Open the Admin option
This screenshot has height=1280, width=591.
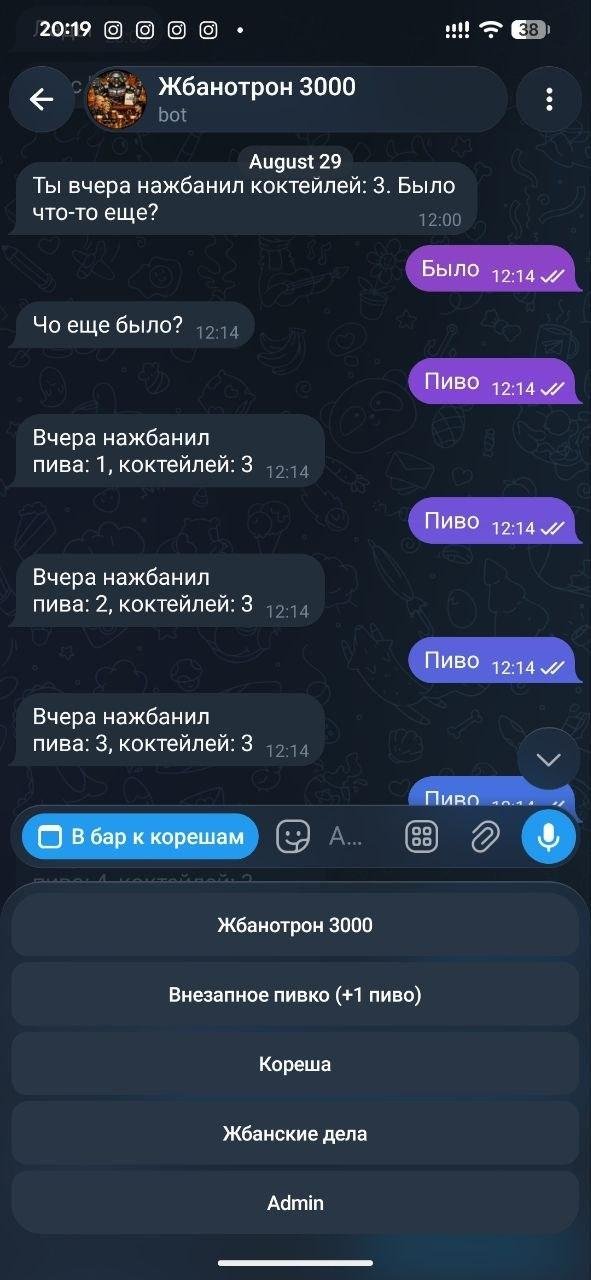295,1203
